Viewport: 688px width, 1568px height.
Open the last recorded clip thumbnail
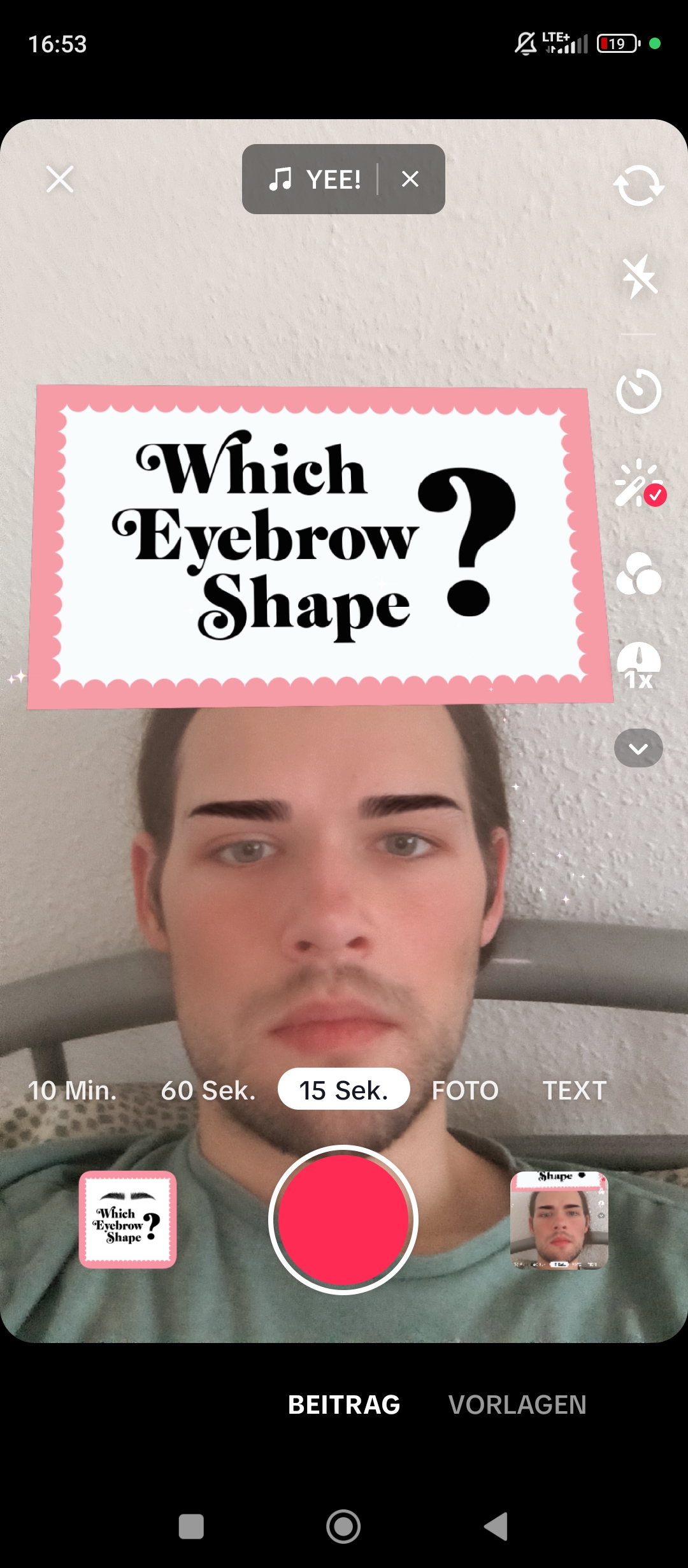[560, 1219]
